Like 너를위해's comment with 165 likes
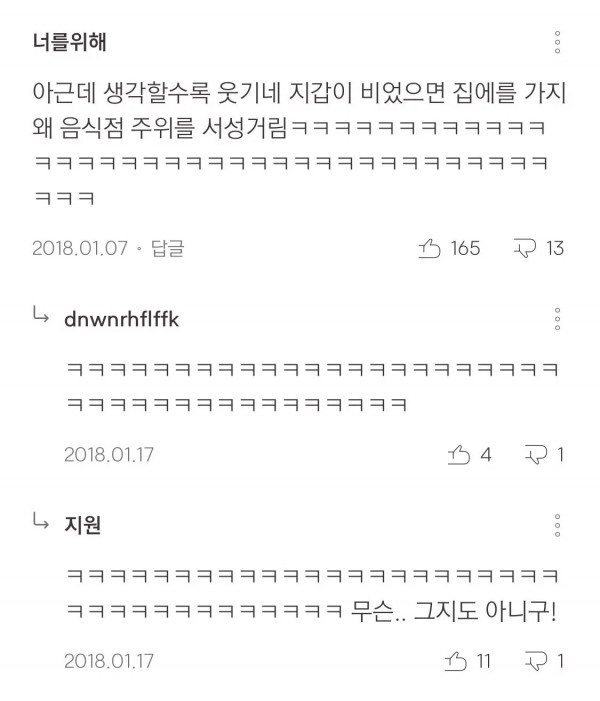Viewport: 600px width, 701px height. click(x=430, y=248)
